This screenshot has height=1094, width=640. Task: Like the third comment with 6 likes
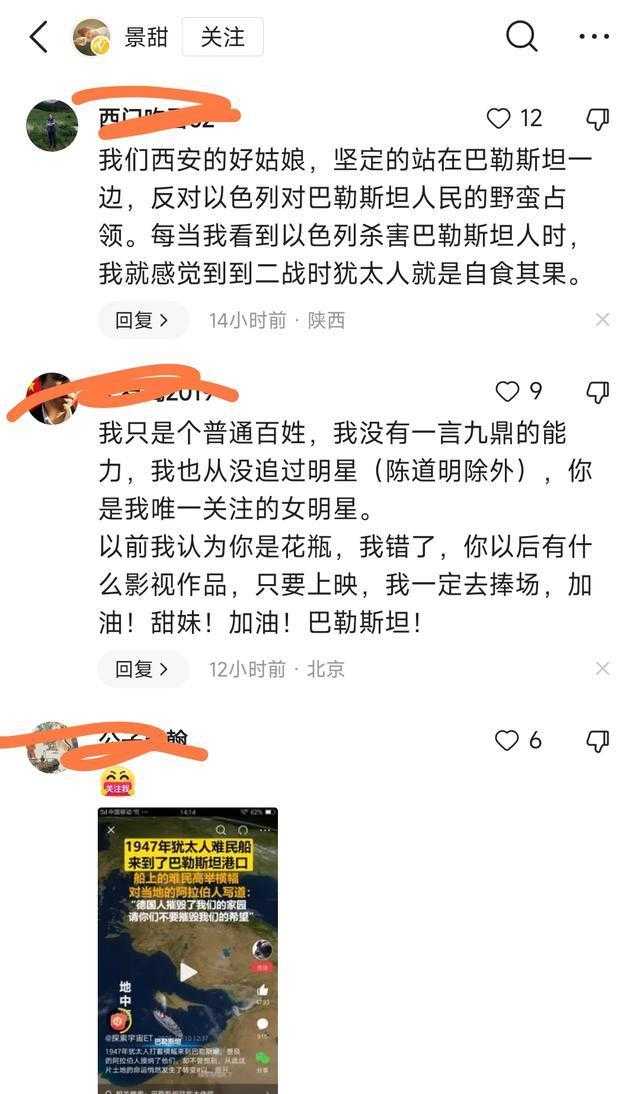508,740
